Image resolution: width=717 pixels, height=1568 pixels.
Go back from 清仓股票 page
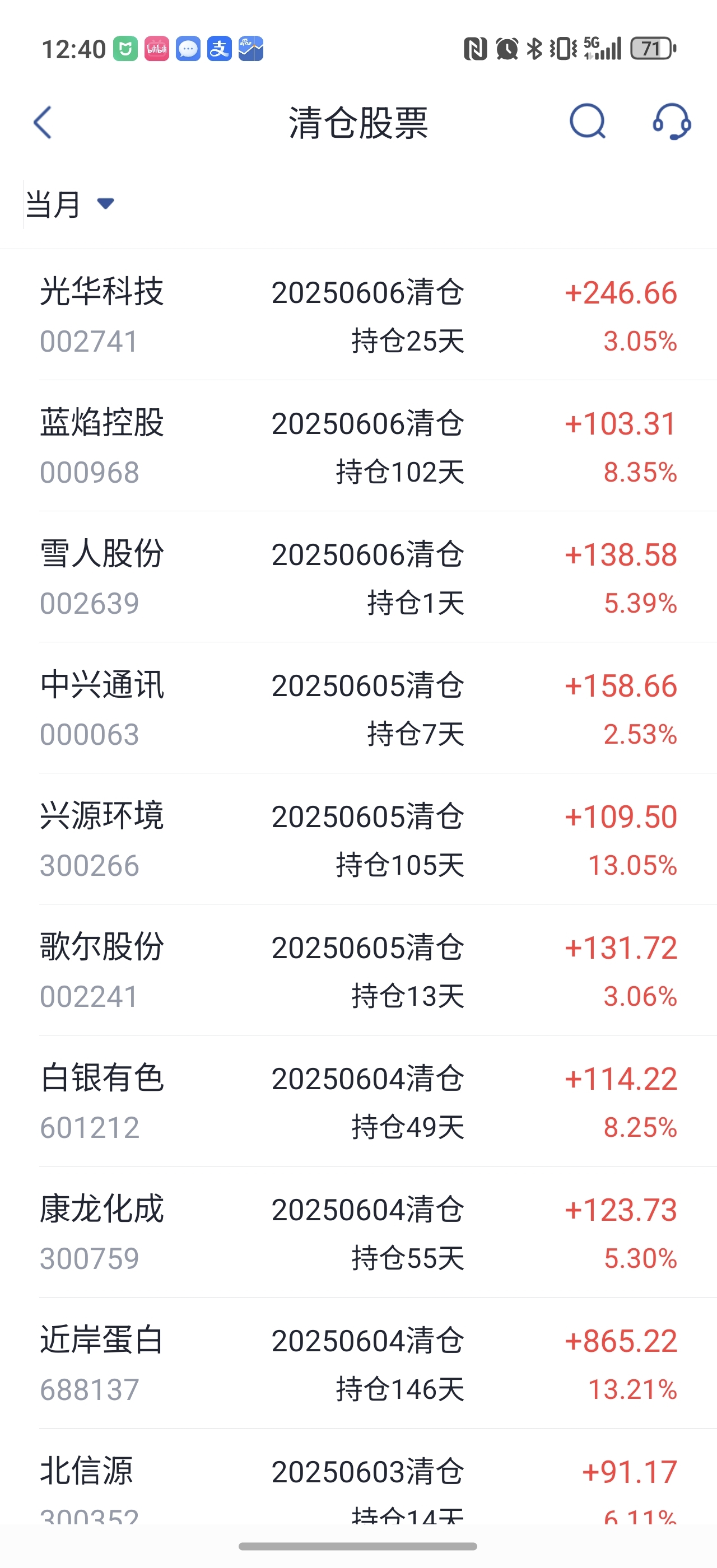[x=43, y=123]
